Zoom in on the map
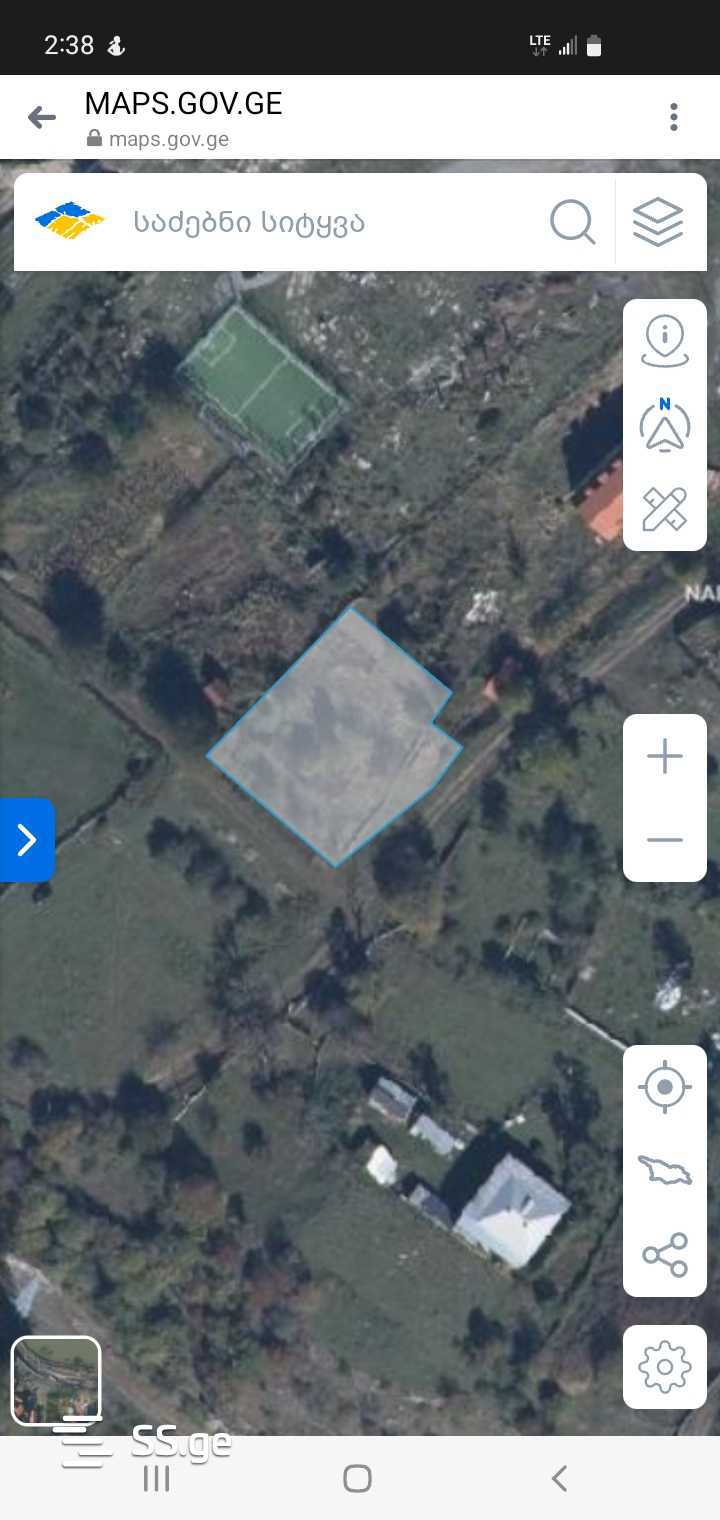 (665, 757)
